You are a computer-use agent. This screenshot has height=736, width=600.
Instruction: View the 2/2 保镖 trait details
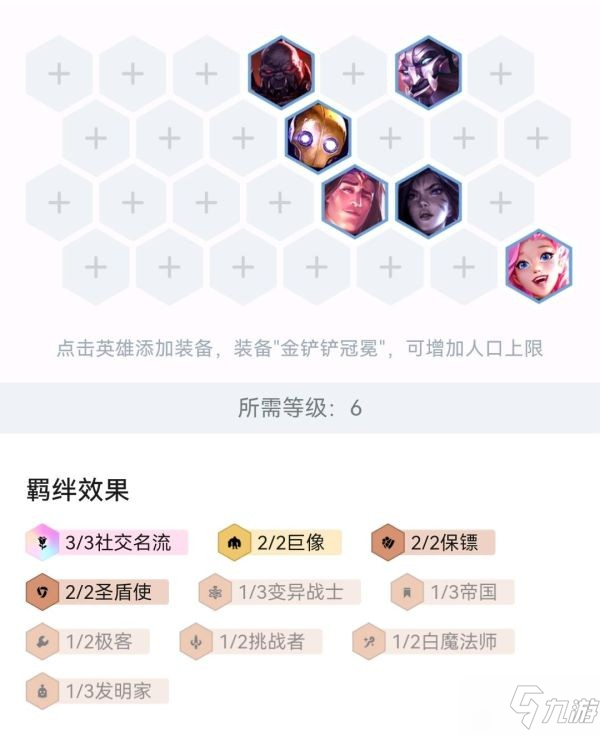coord(433,543)
